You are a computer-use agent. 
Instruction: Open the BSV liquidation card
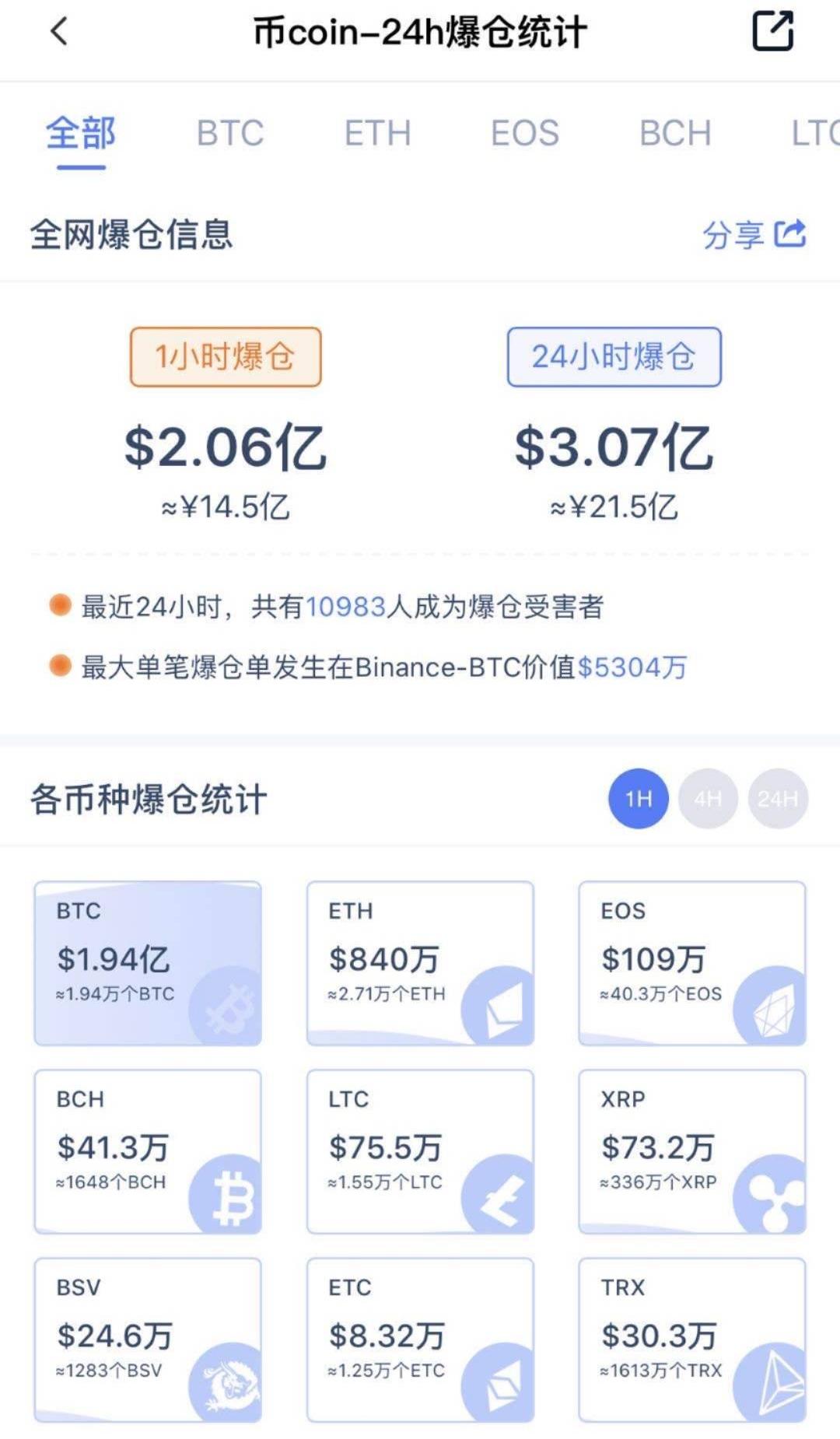(148, 1340)
